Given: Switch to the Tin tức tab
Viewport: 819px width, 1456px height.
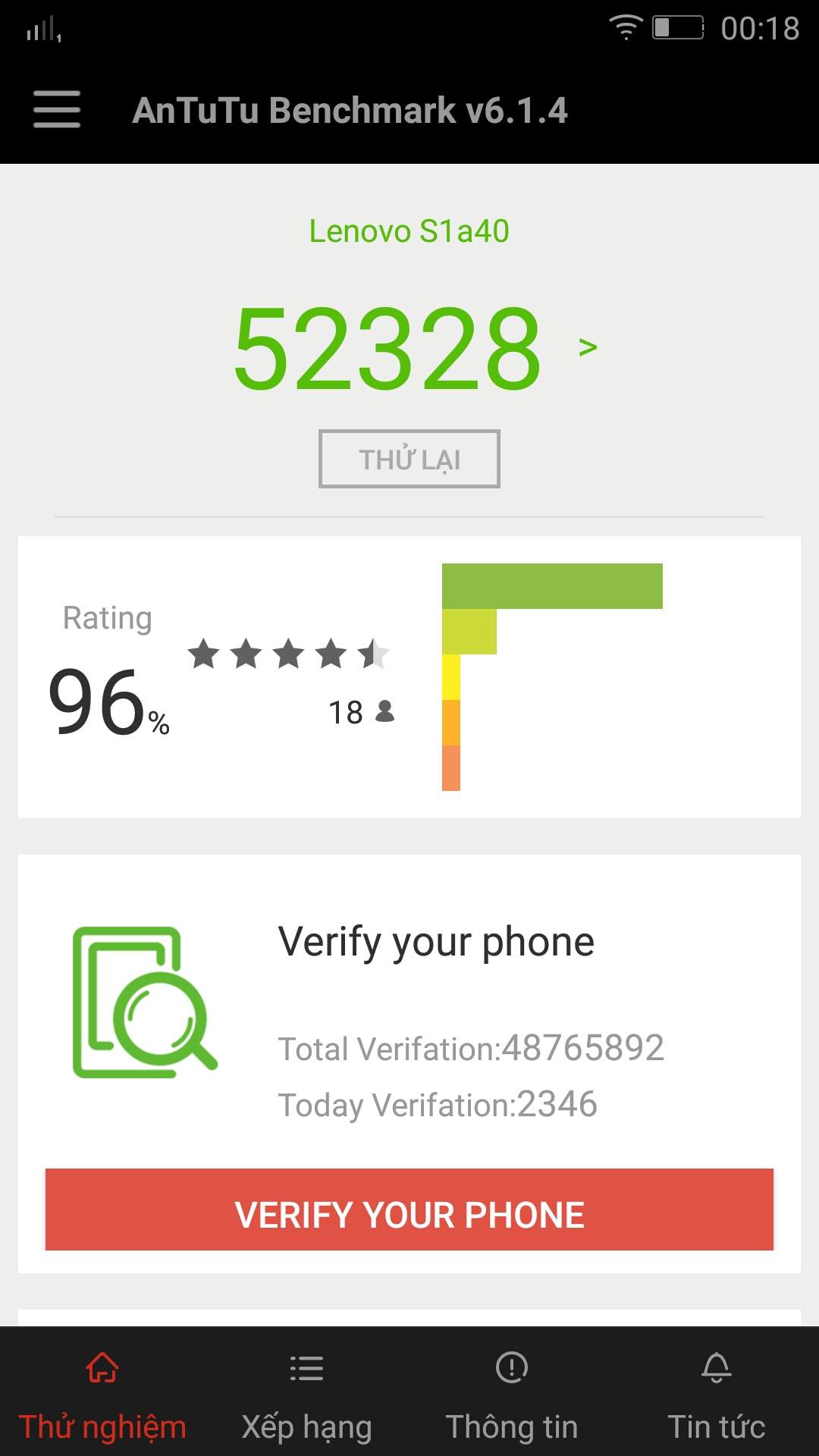Looking at the screenshot, I should (715, 1424).
